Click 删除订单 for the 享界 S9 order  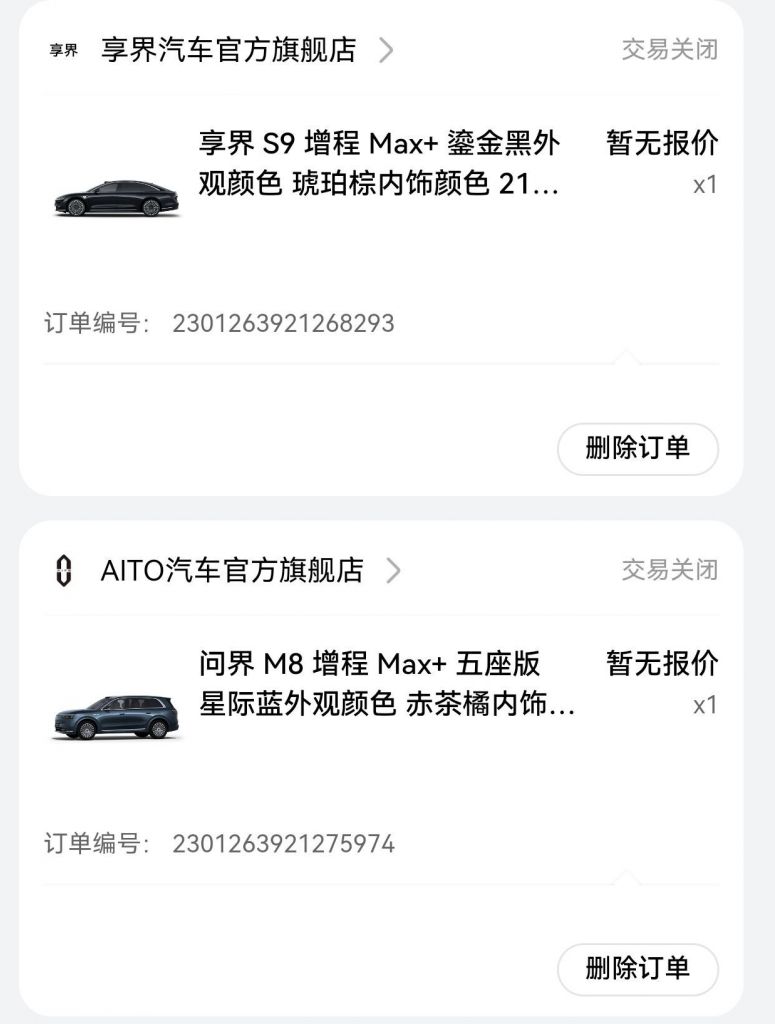(640, 450)
